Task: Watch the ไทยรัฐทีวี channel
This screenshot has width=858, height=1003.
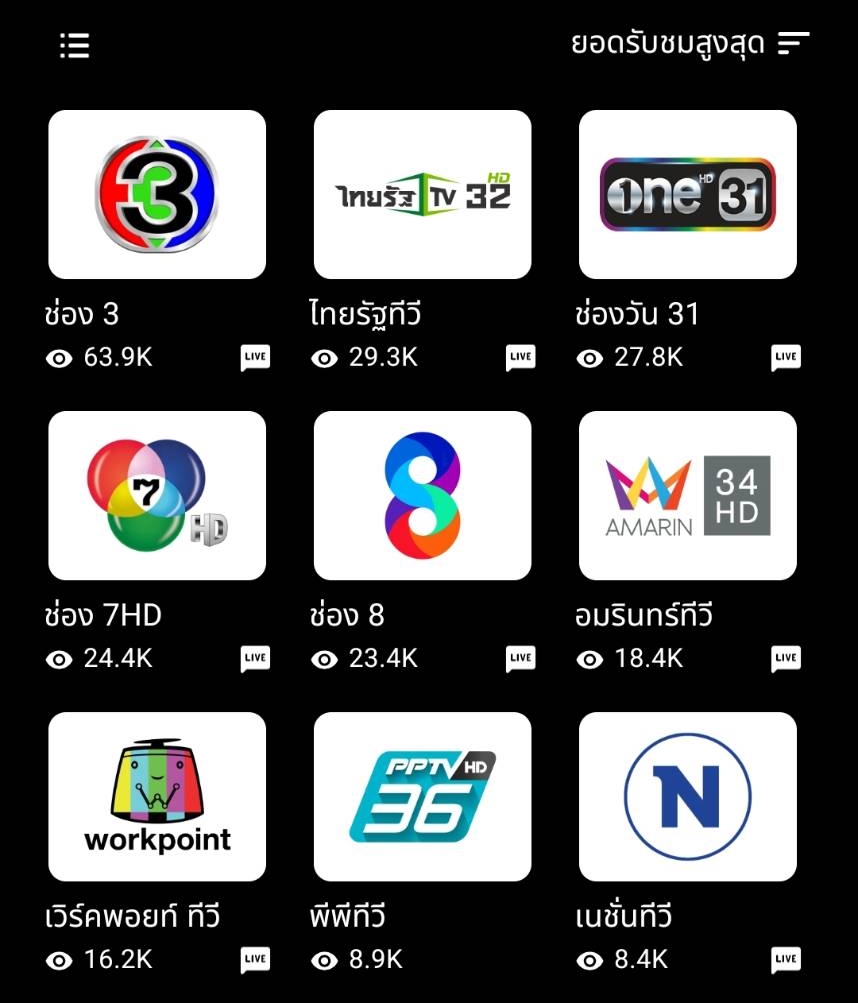Action: [x=422, y=194]
